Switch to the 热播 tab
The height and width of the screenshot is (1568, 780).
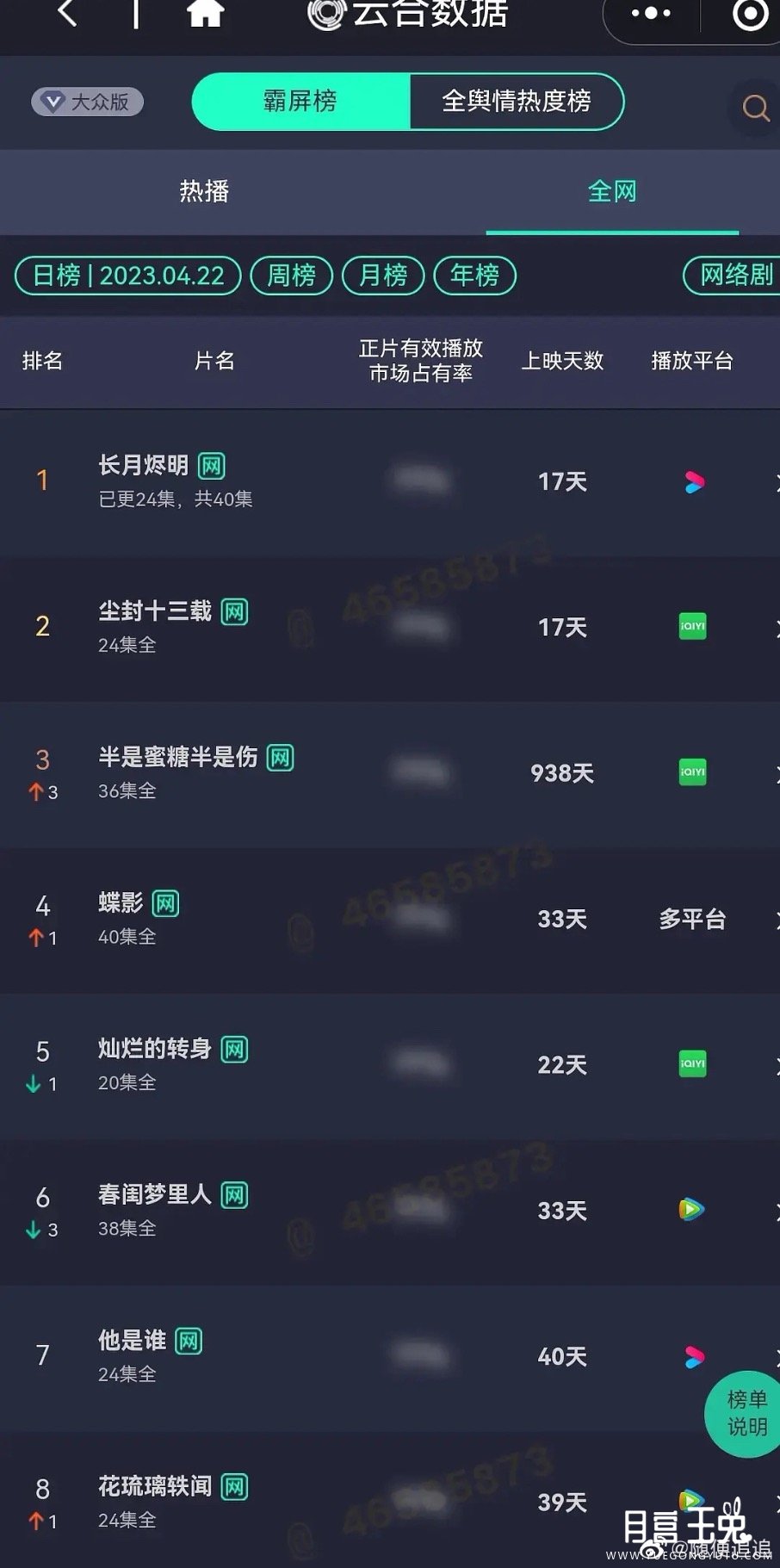click(204, 191)
